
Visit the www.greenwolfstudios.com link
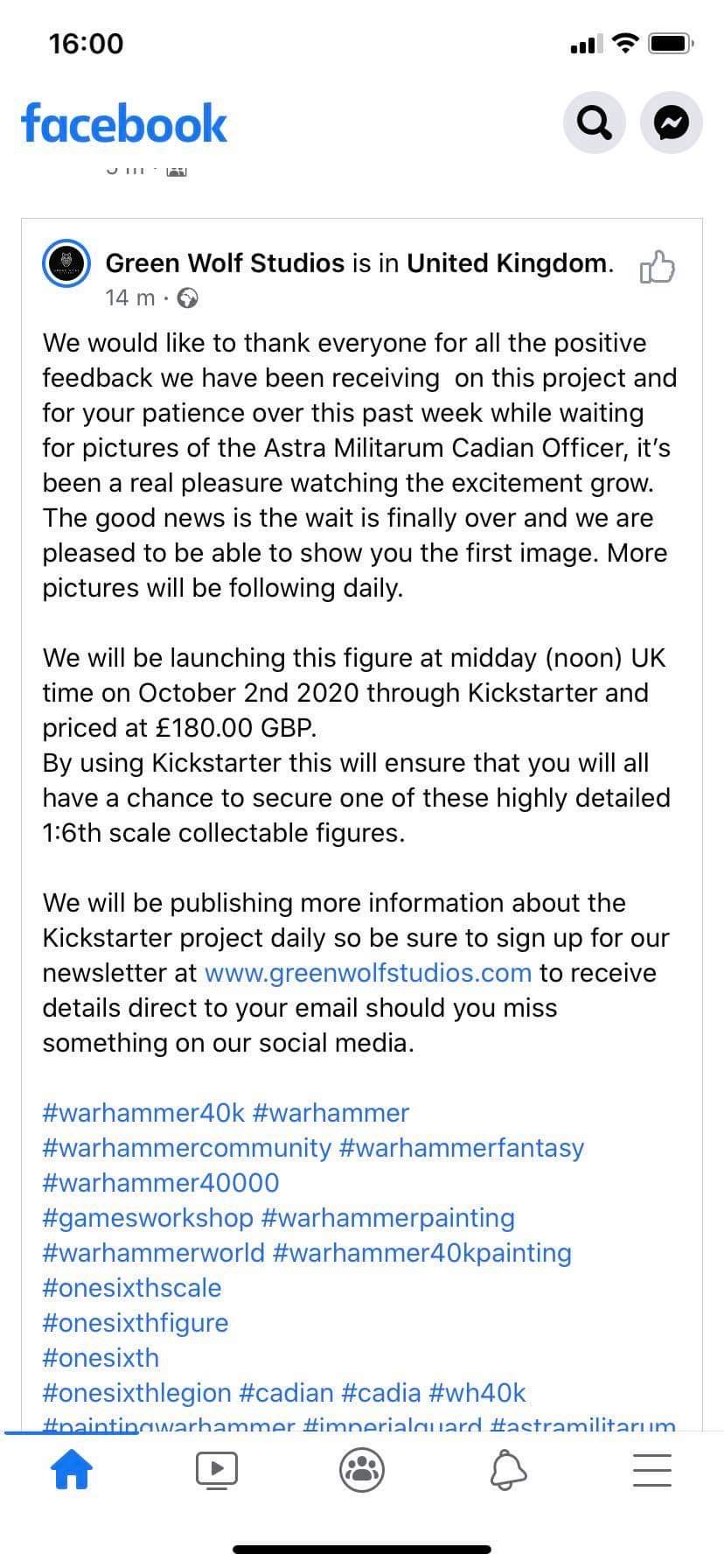click(x=368, y=973)
